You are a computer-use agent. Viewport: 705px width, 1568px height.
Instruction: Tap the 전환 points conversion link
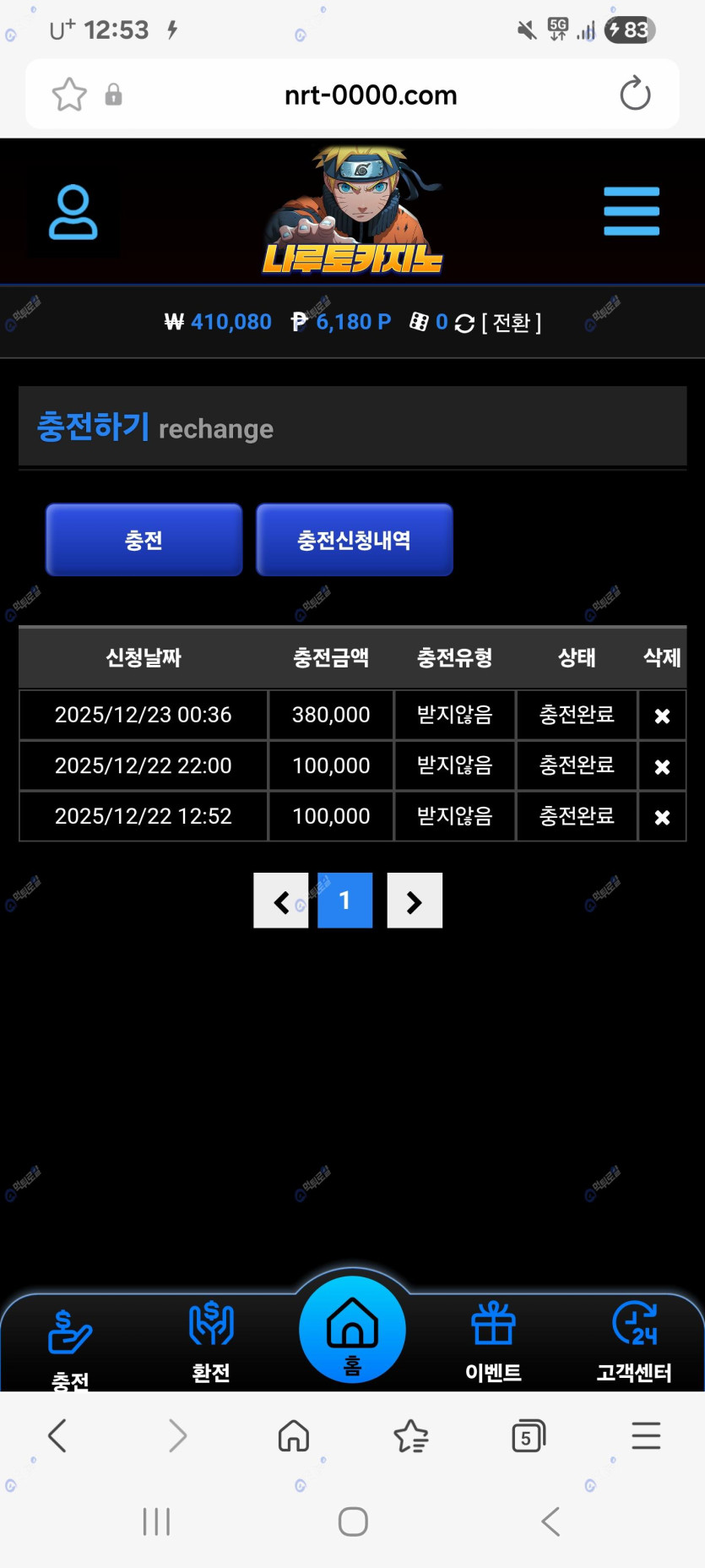tap(511, 322)
